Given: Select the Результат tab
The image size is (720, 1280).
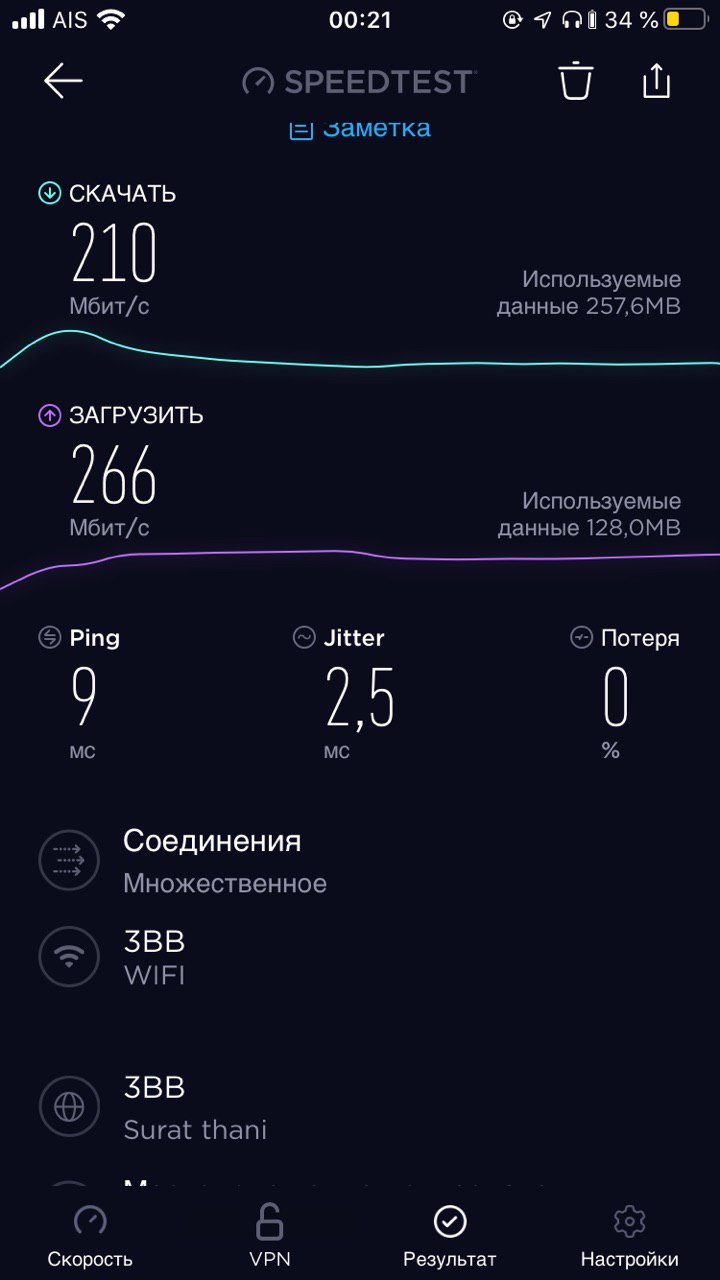Looking at the screenshot, I should (x=450, y=1237).
